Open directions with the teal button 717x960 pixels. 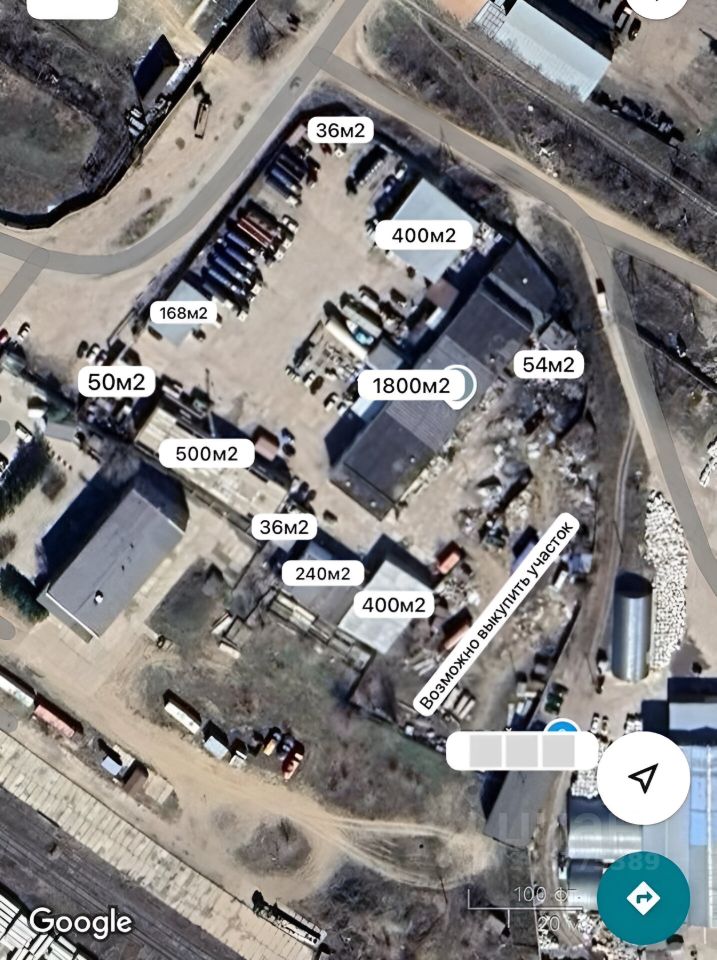pos(643,898)
